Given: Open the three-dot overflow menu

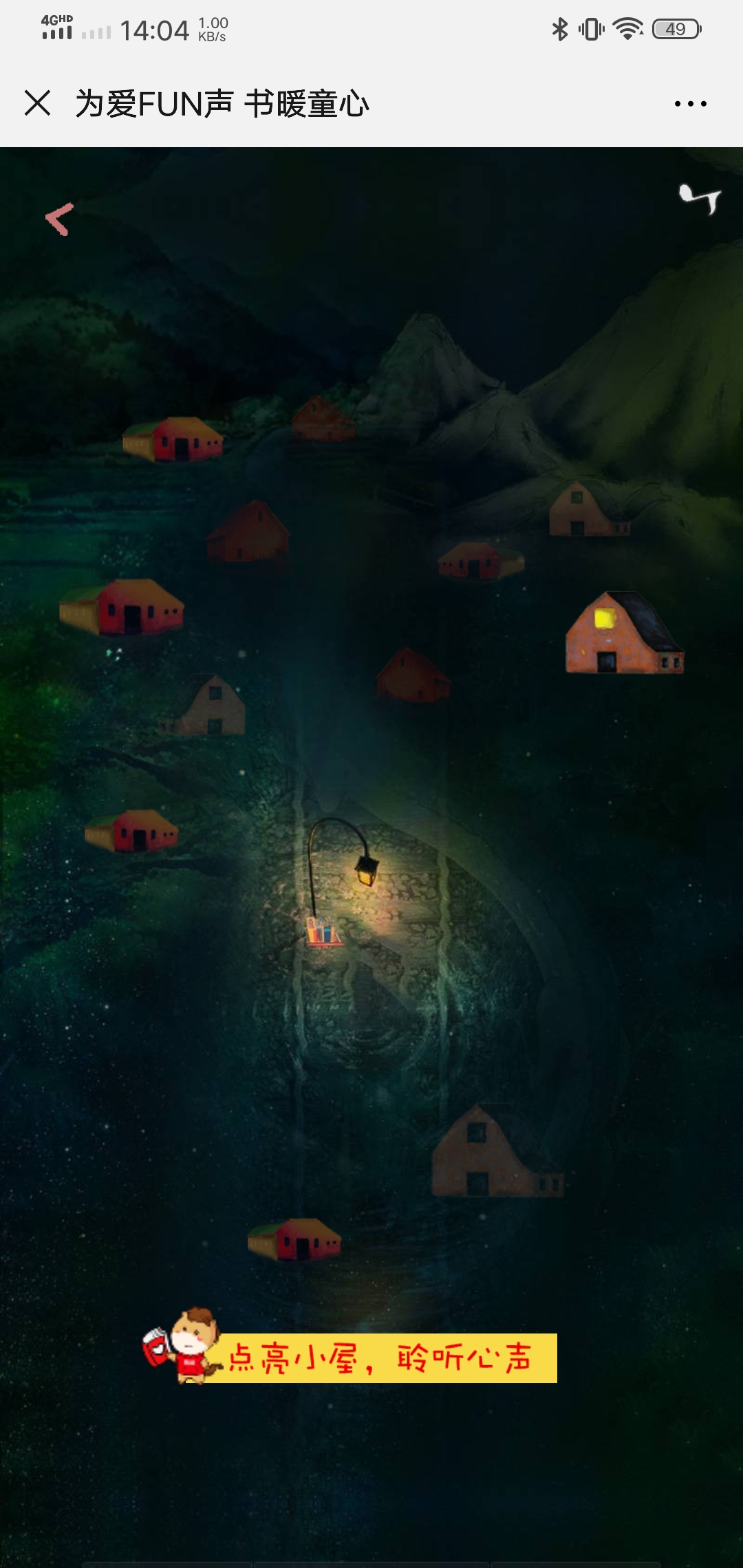Looking at the screenshot, I should point(690,104).
